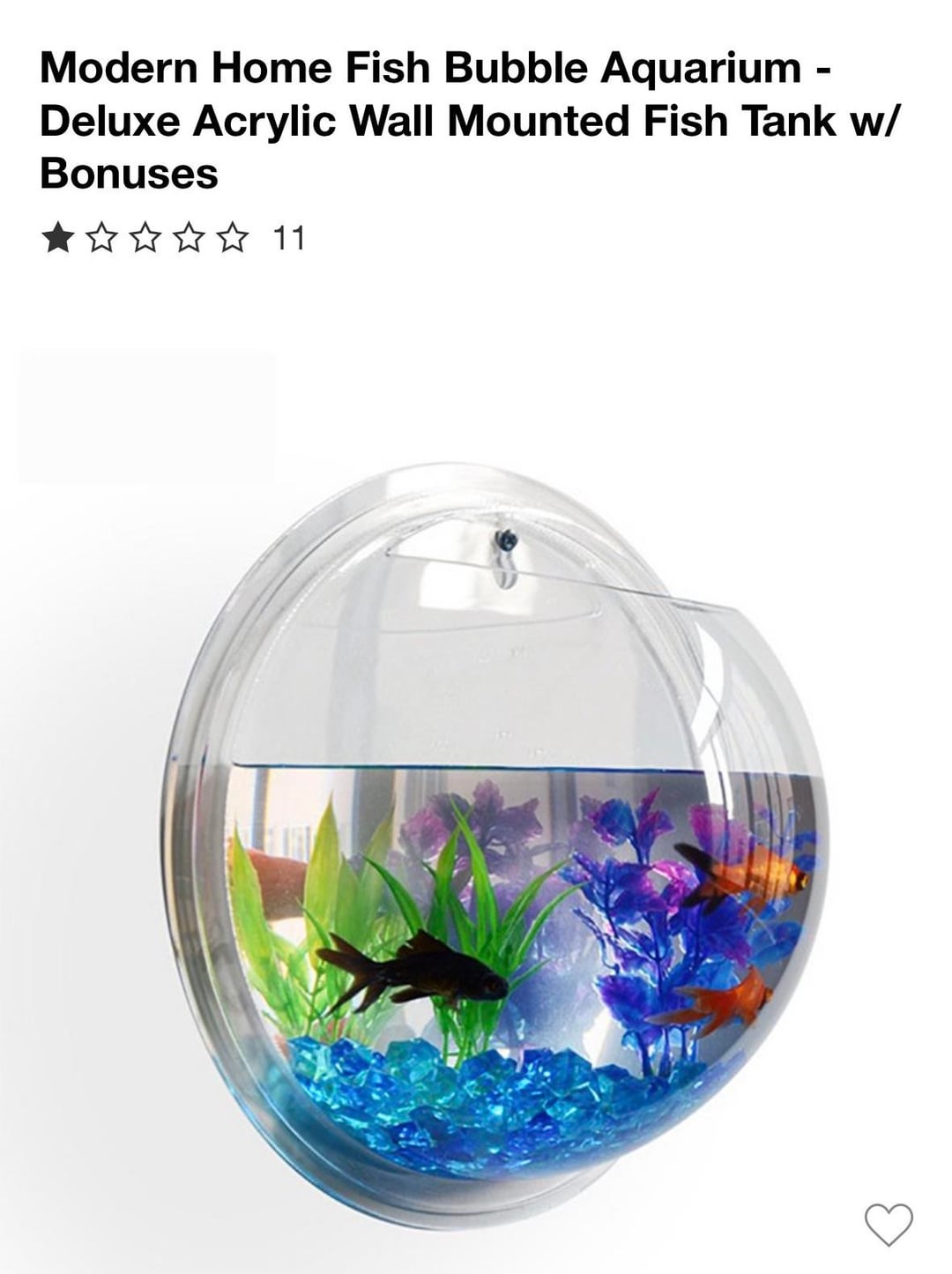
Task: Add the aquarium to favorites with the heart
Action: [x=888, y=1224]
